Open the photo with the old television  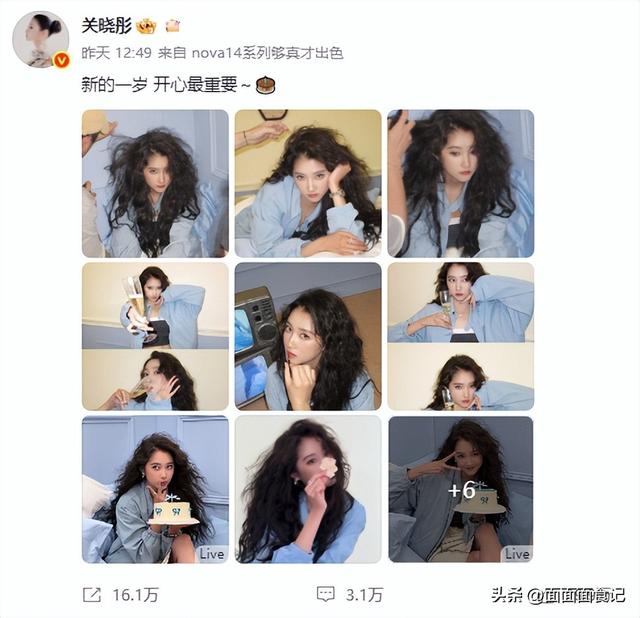point(308,336)
